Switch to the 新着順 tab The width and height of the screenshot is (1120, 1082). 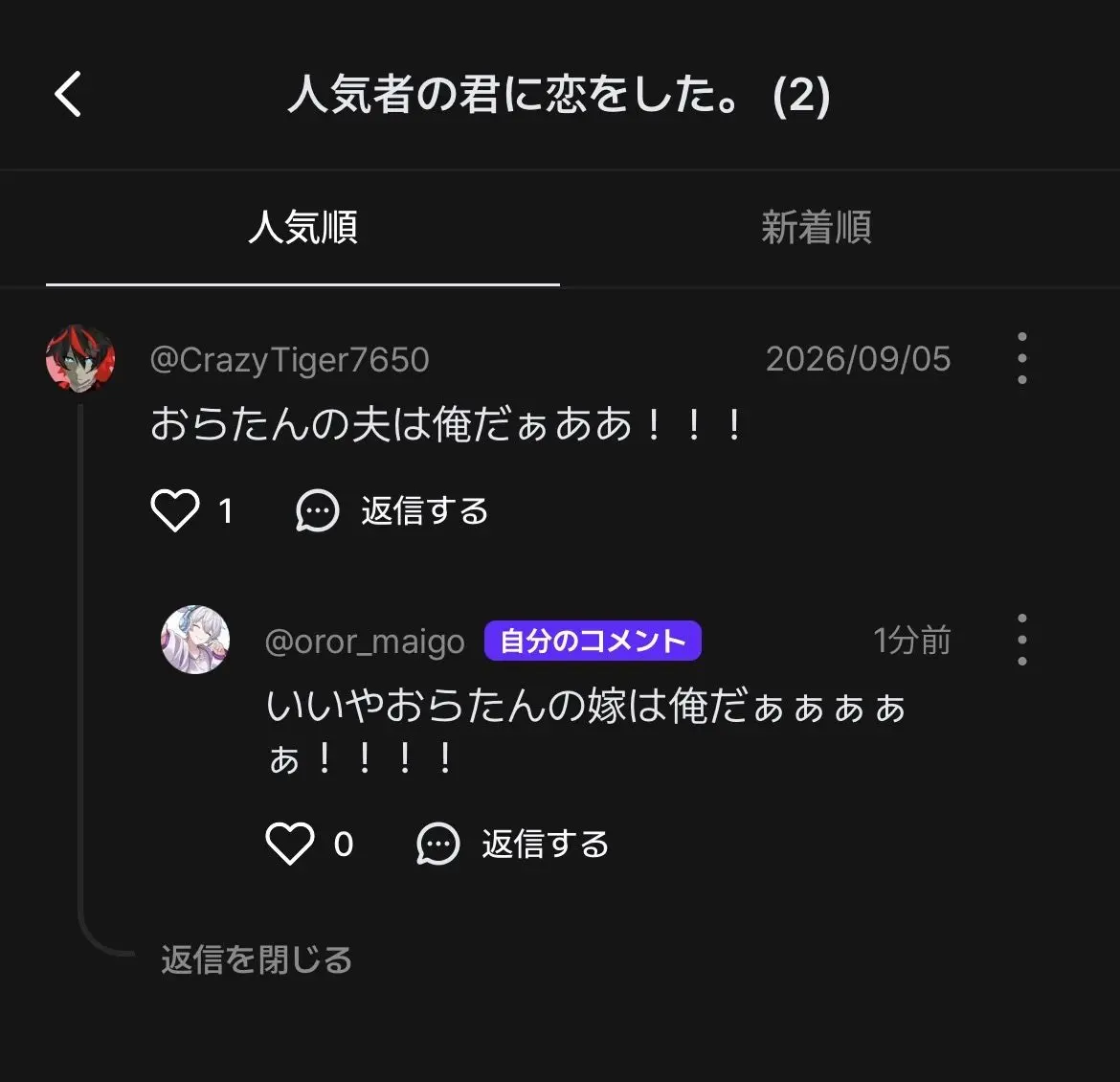click(816, 227)
